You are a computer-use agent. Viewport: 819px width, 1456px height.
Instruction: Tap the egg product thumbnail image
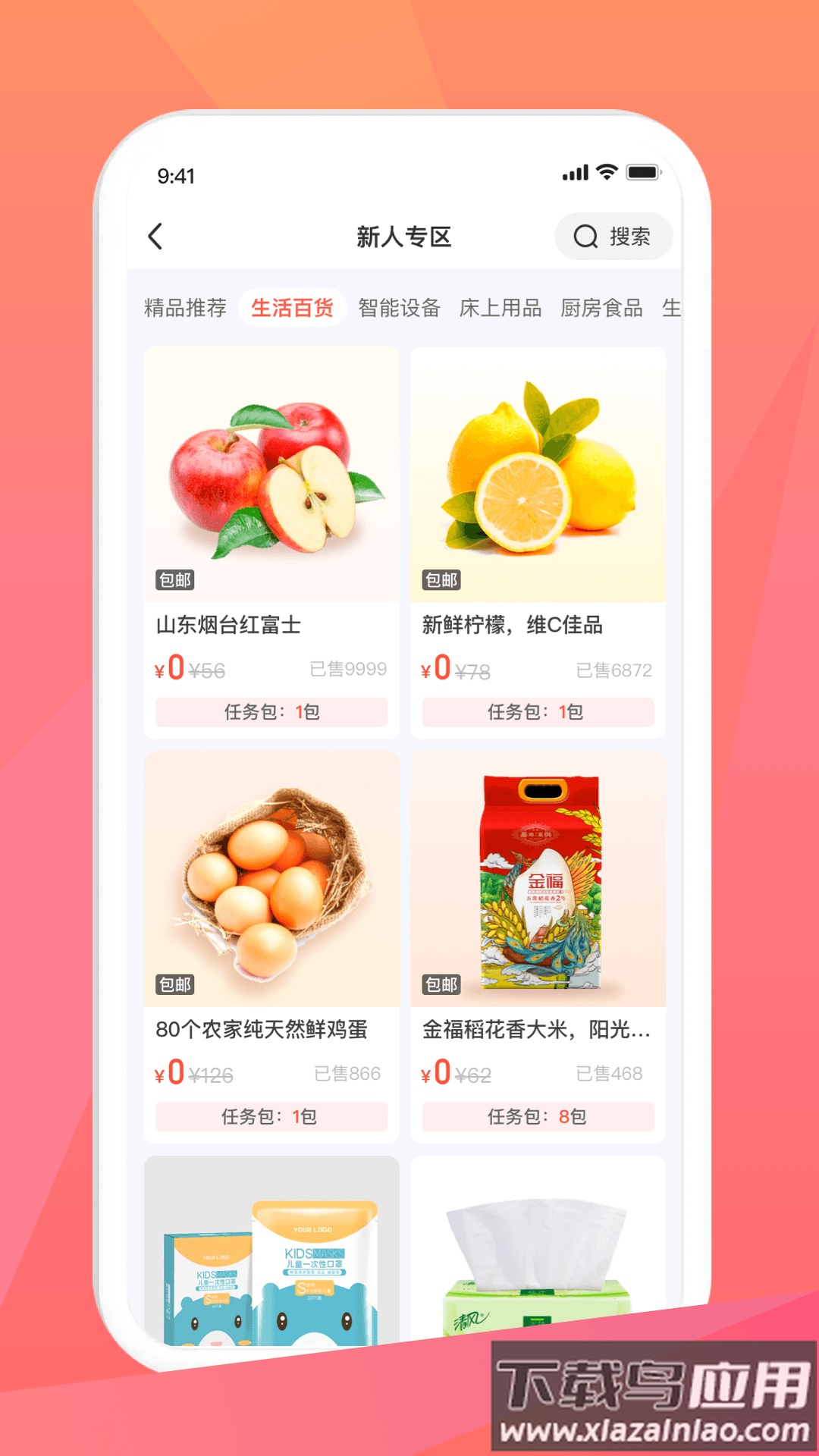point(271,880)
